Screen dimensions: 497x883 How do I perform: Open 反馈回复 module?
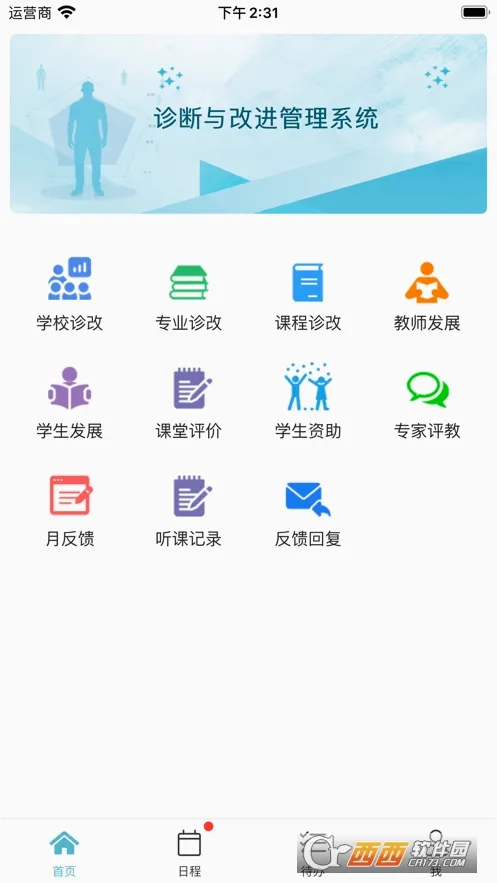click(308, 511)
